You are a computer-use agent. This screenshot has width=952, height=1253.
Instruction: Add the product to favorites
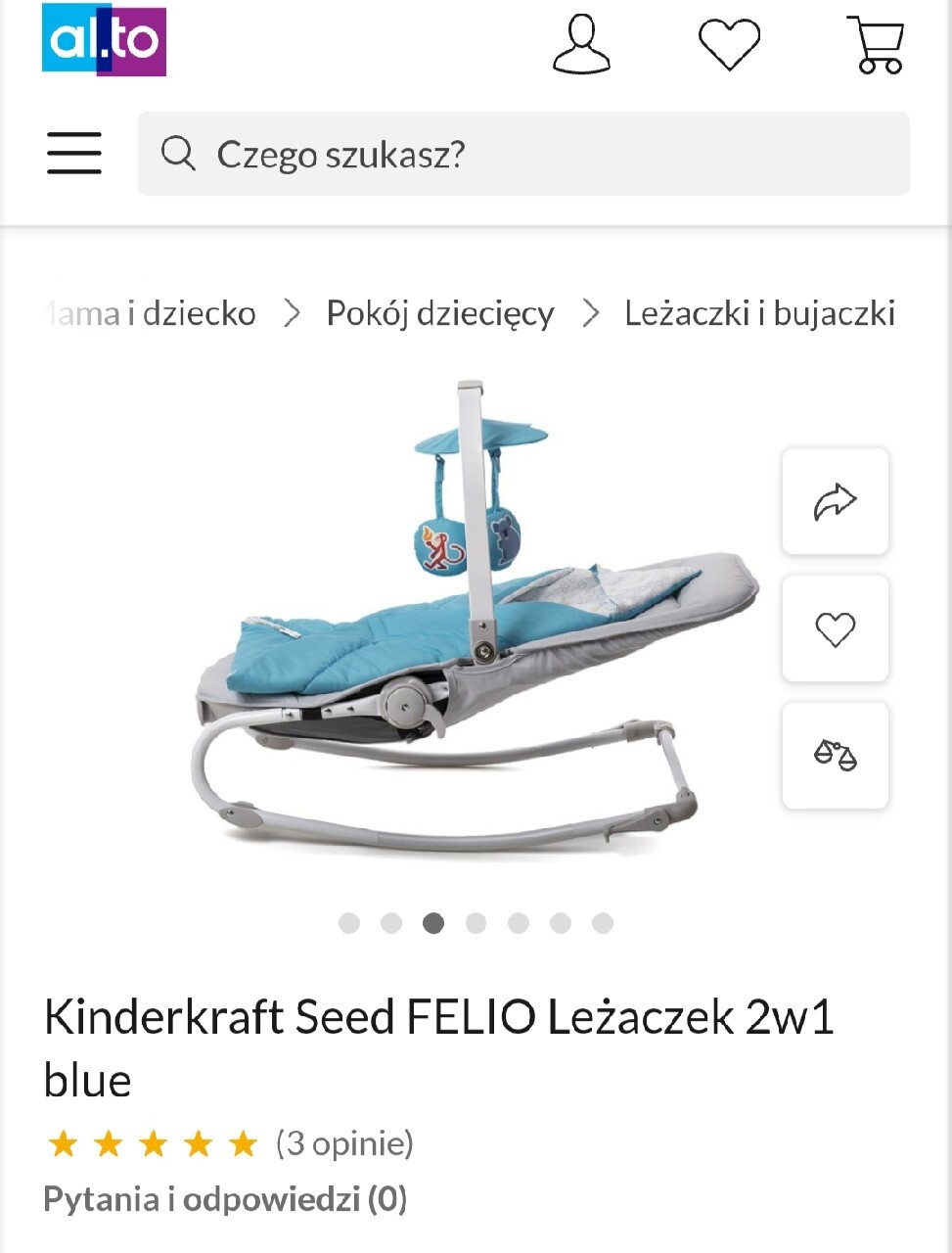click(835, 628)
